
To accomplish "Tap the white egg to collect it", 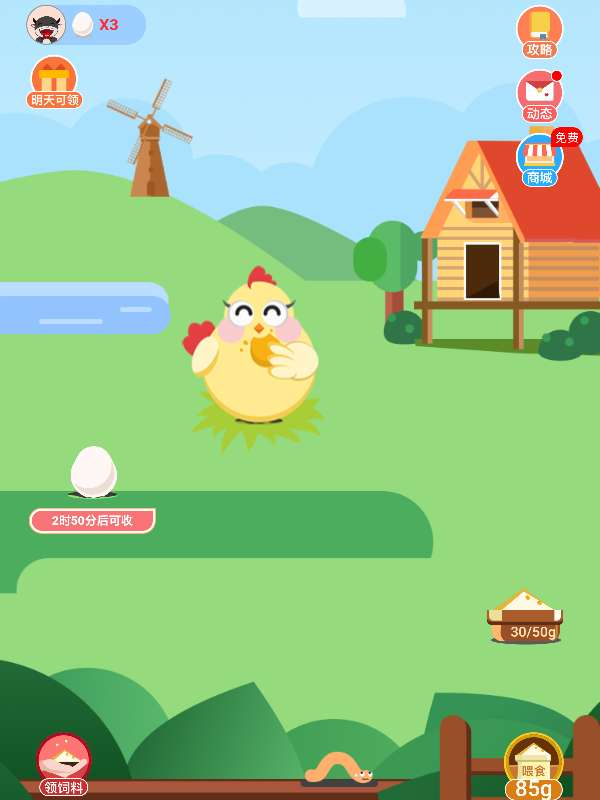I will coord(93,471).
